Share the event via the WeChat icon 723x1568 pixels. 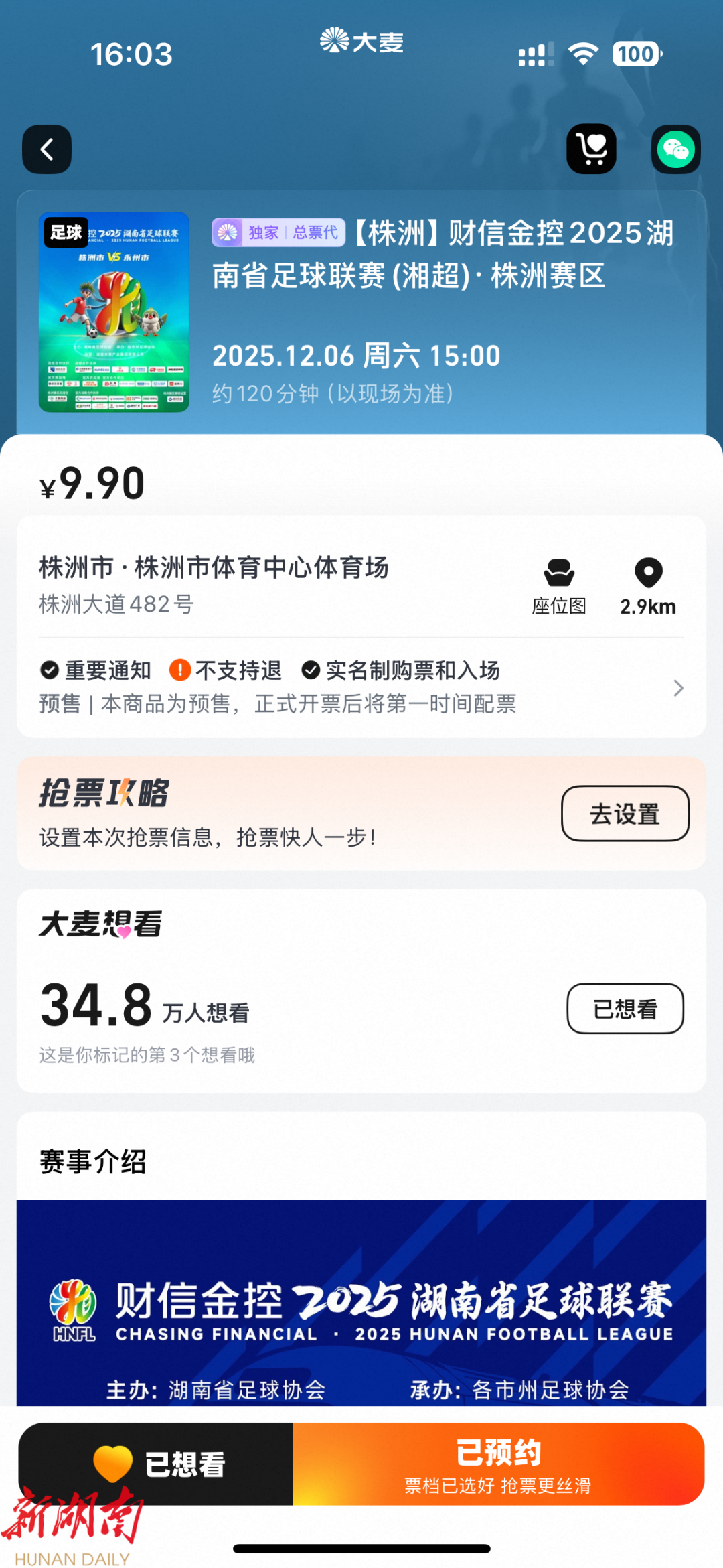click(x=676, y=149)
